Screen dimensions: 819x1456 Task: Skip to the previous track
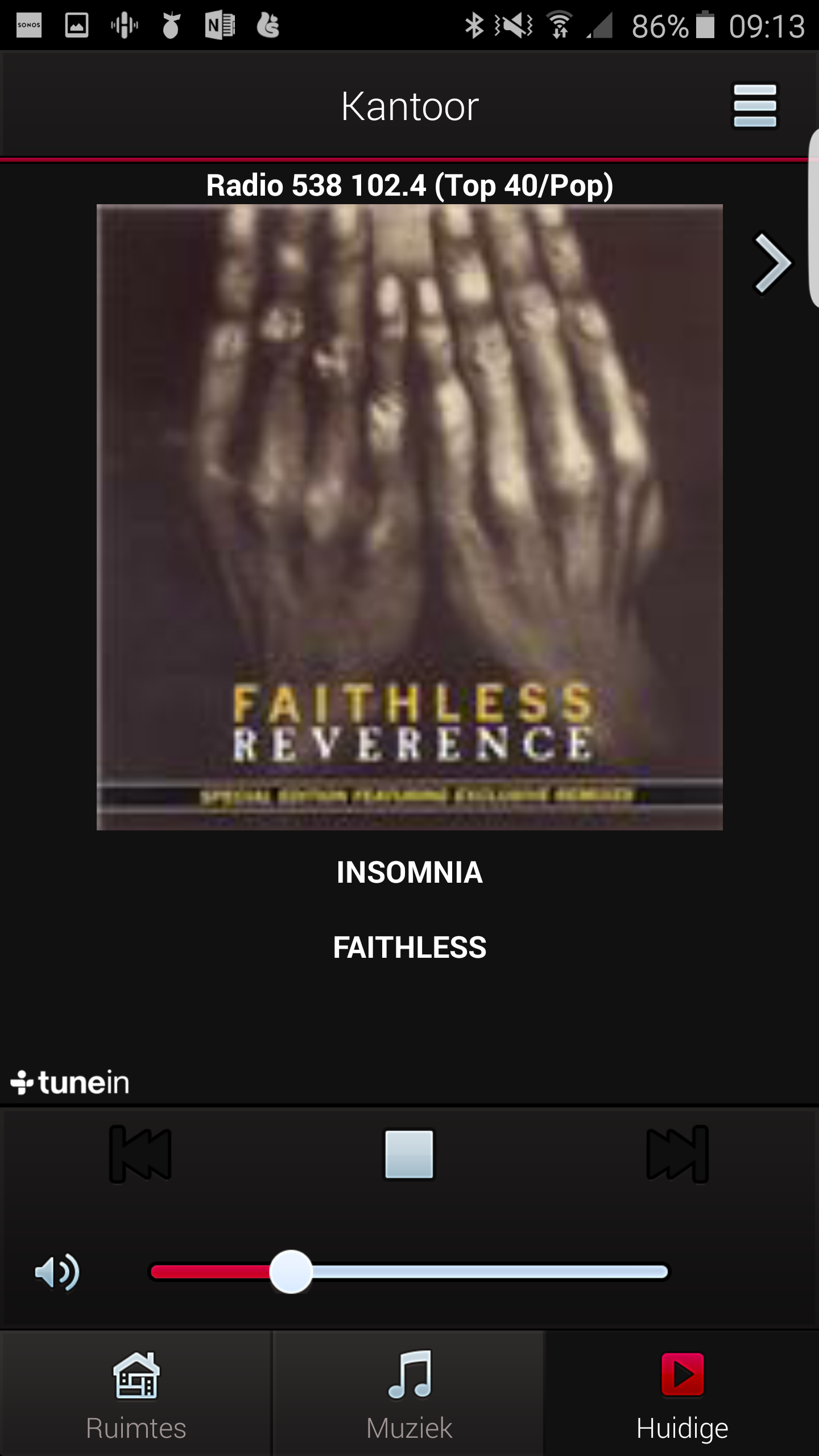pos(140,1155)
